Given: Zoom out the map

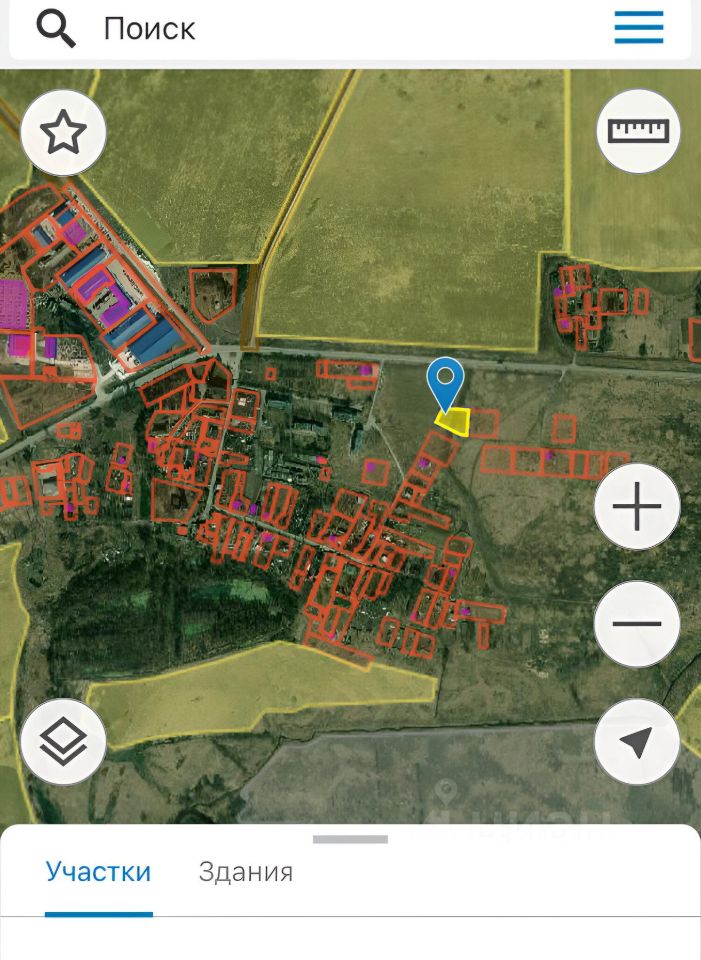Looking at the screenshot, I should (637, 624).
